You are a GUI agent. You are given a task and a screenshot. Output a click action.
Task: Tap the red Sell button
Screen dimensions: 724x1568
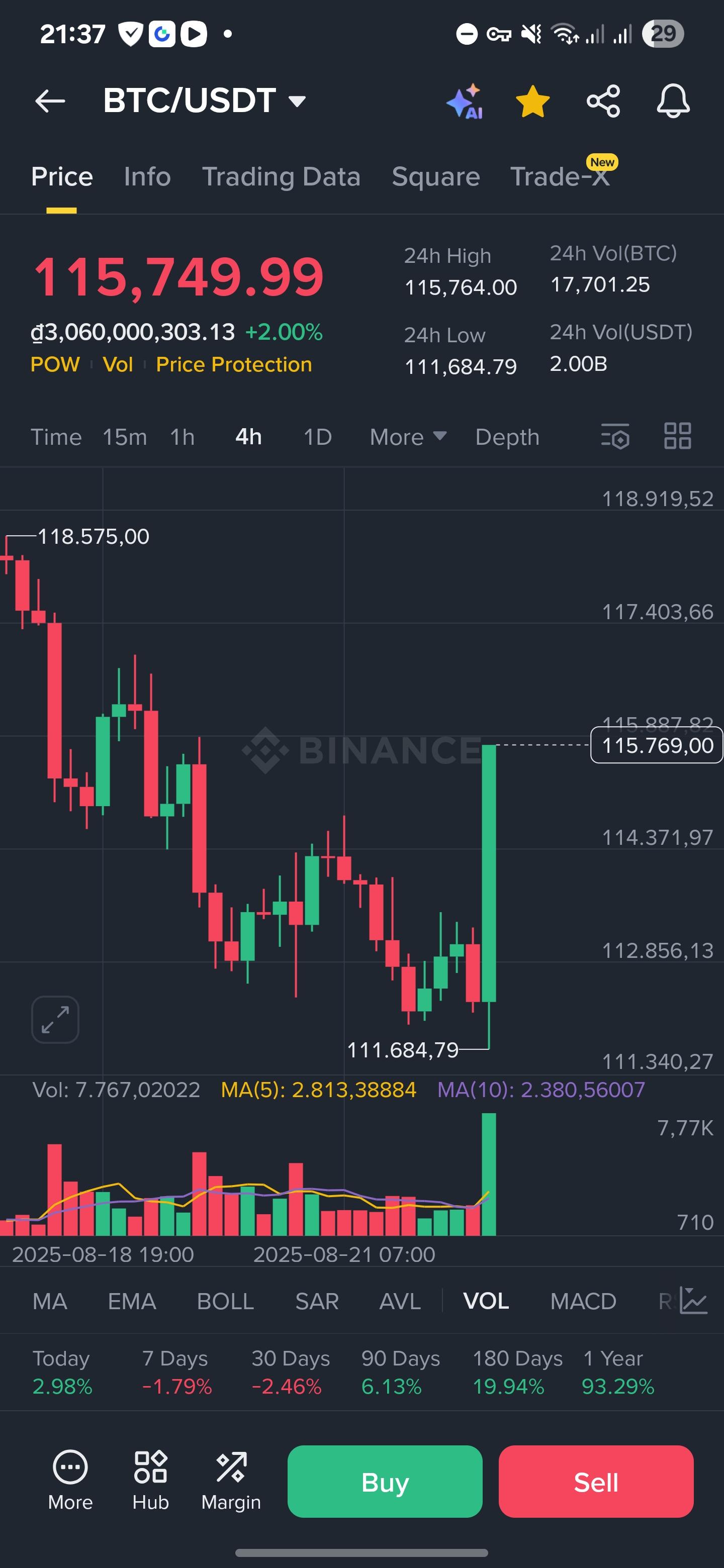595,1482
